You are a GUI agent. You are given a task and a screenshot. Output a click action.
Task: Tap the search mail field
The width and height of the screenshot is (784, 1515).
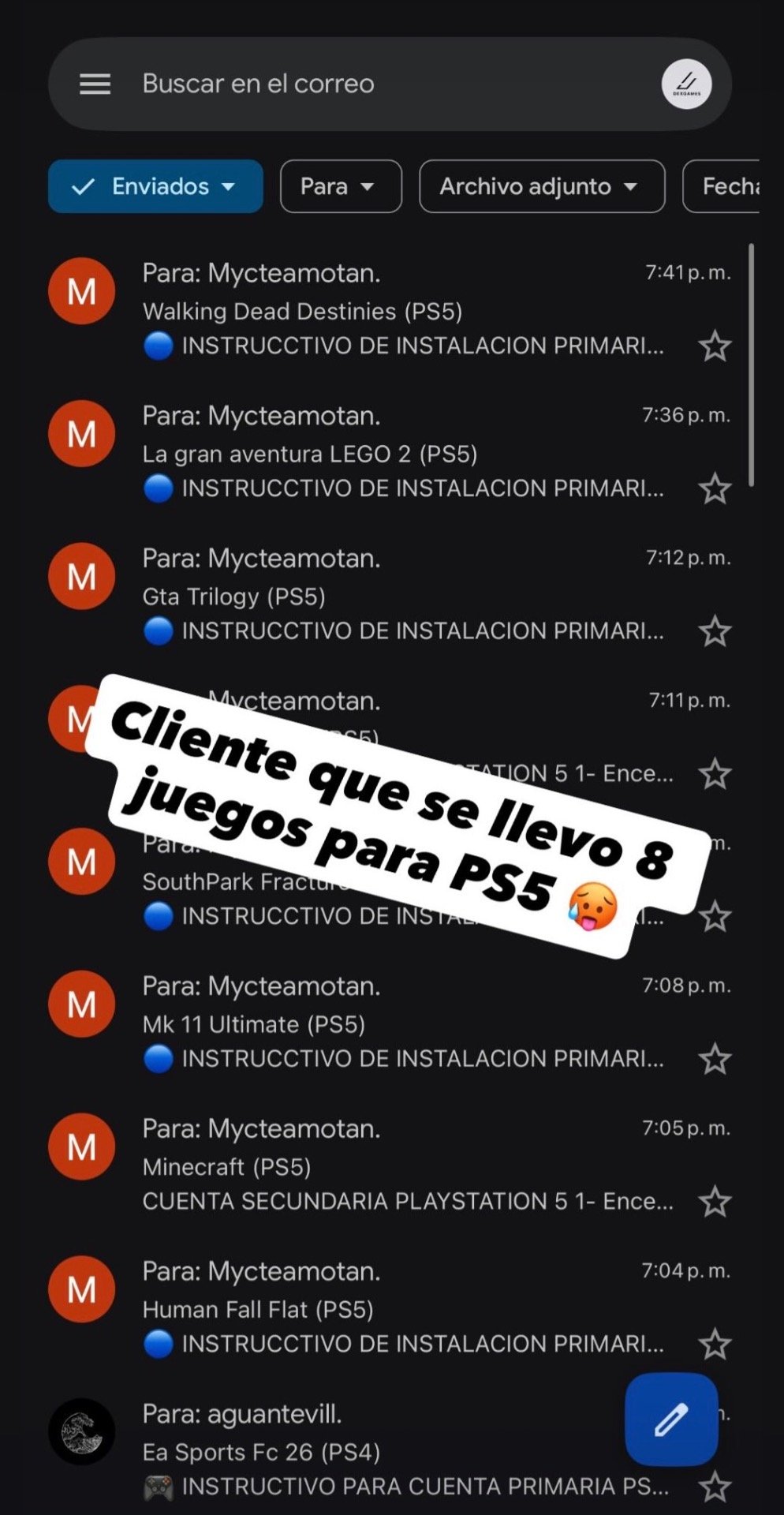click(390, 84)
